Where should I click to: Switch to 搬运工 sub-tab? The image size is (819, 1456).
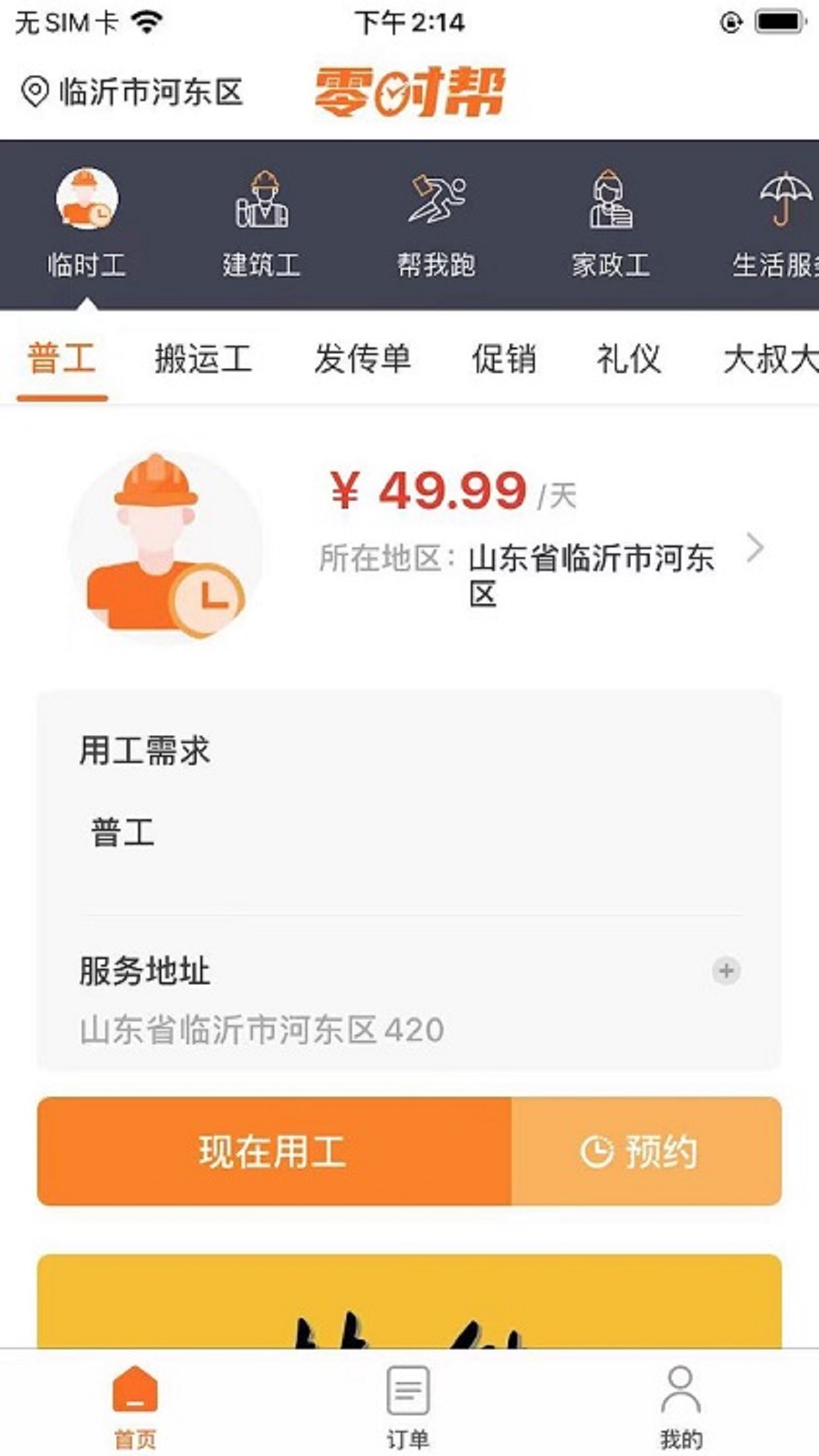(x=203, y=359)
